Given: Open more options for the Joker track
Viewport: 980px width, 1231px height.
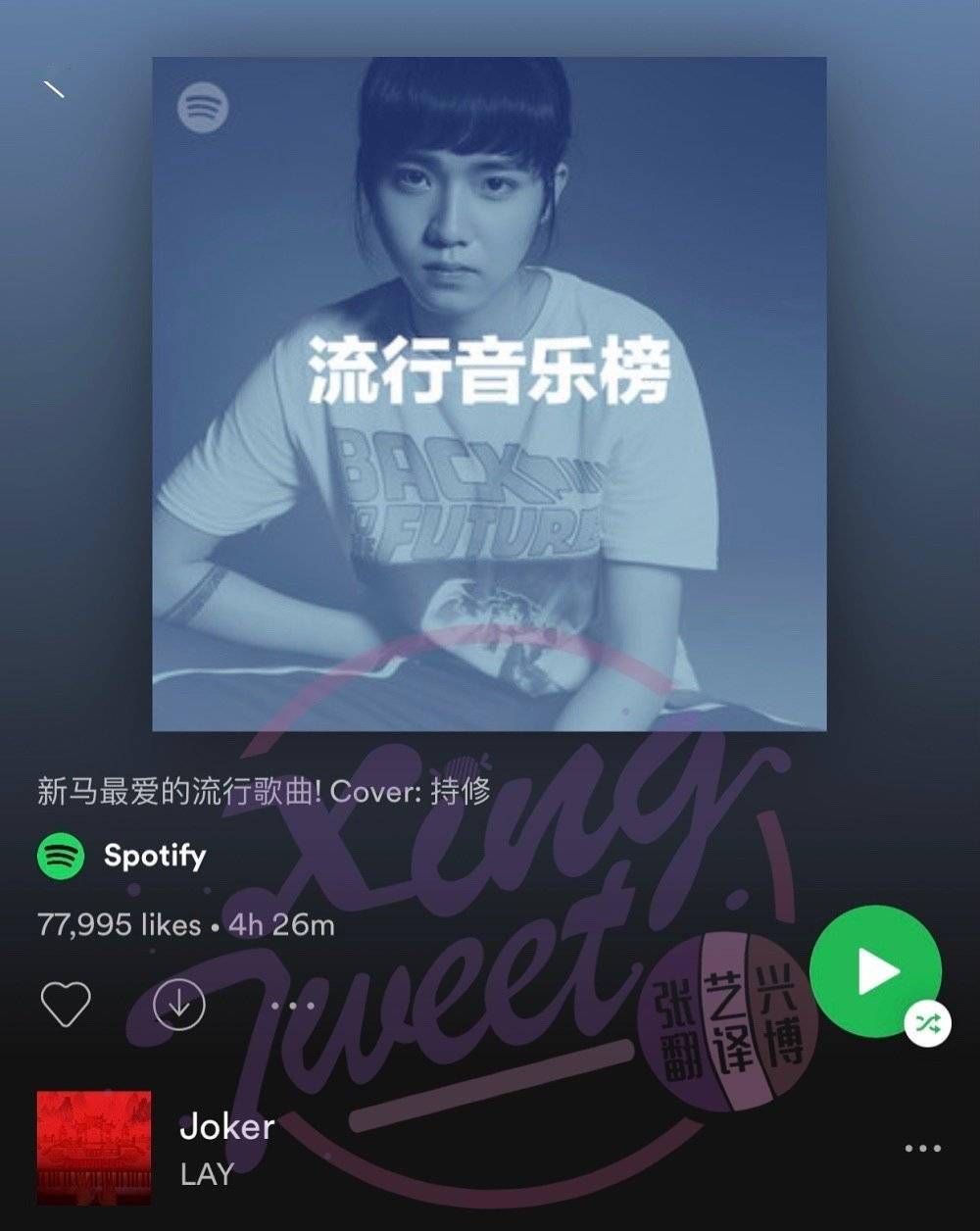Looking at the screenshot, I should [x=922, y=1149].
